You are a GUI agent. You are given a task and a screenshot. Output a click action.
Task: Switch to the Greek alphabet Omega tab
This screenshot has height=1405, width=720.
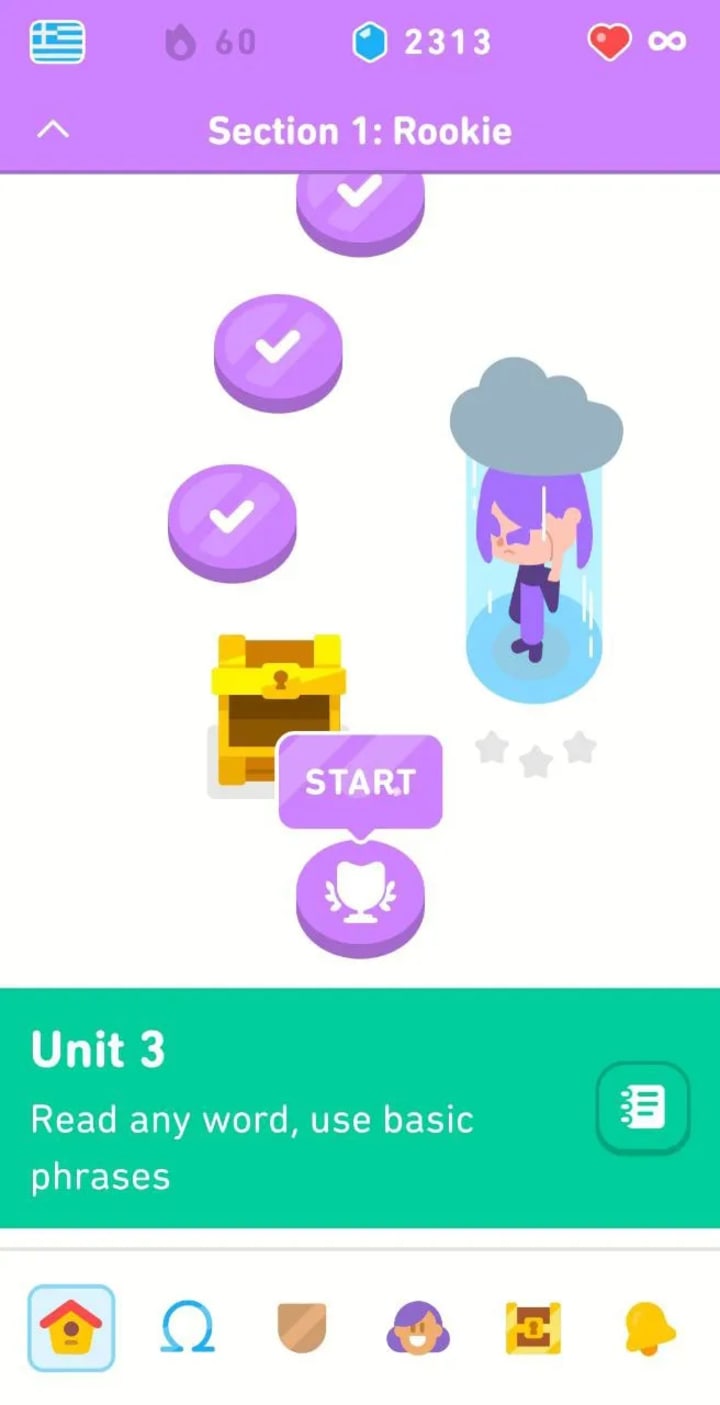click(187, 1328)
